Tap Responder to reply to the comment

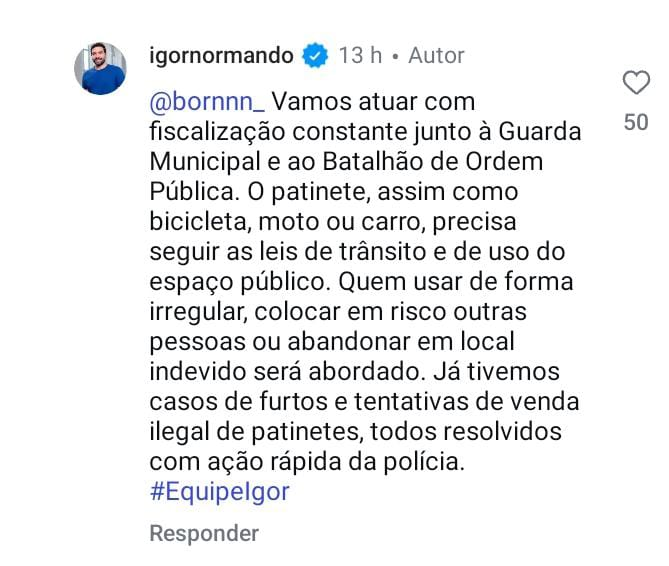[x=203, y=533]
